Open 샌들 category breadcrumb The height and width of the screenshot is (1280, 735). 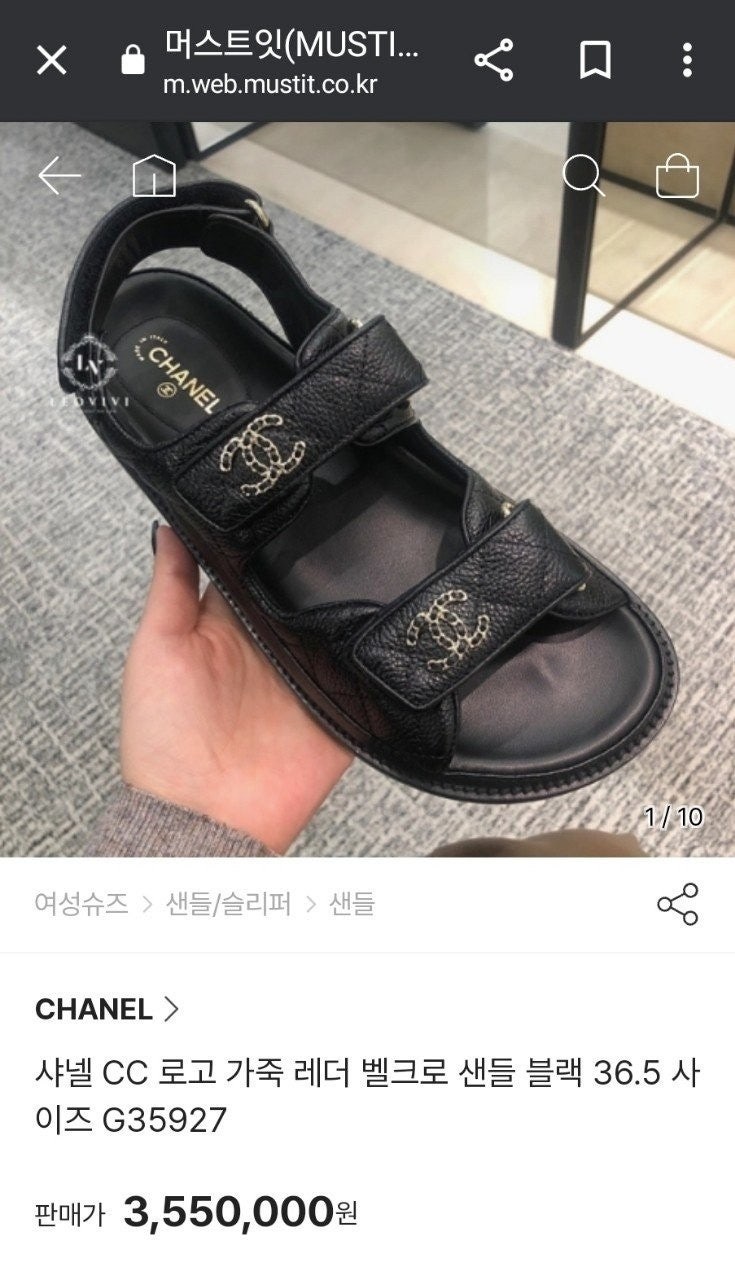351,904
